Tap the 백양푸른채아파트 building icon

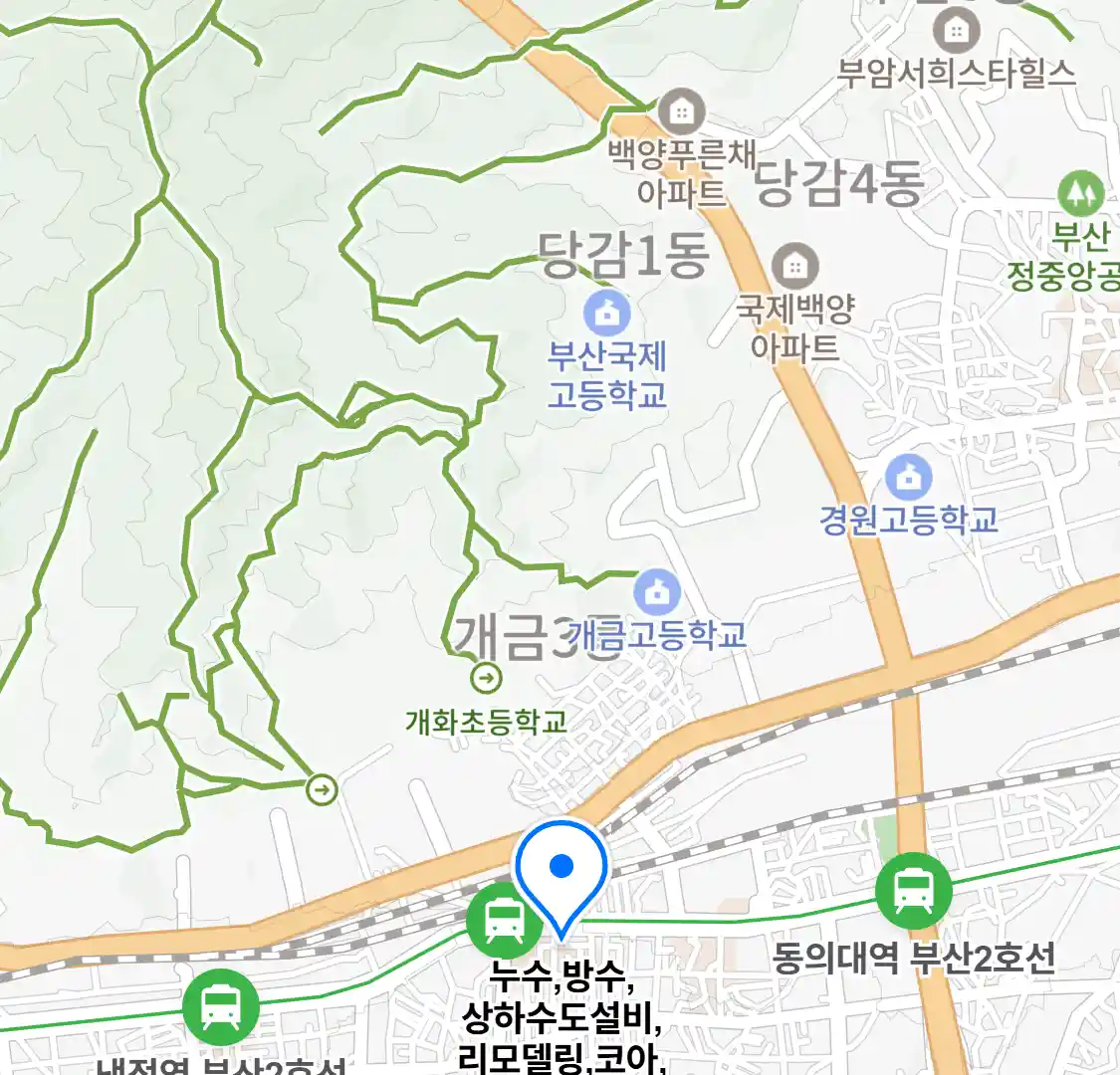[682, 111]
